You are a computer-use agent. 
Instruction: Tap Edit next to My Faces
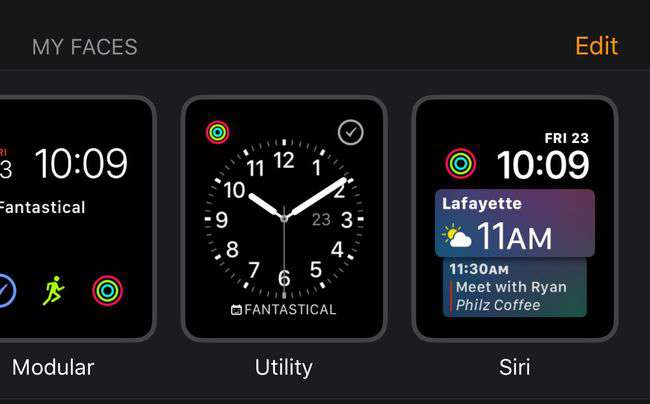click(x=596, y=46)
